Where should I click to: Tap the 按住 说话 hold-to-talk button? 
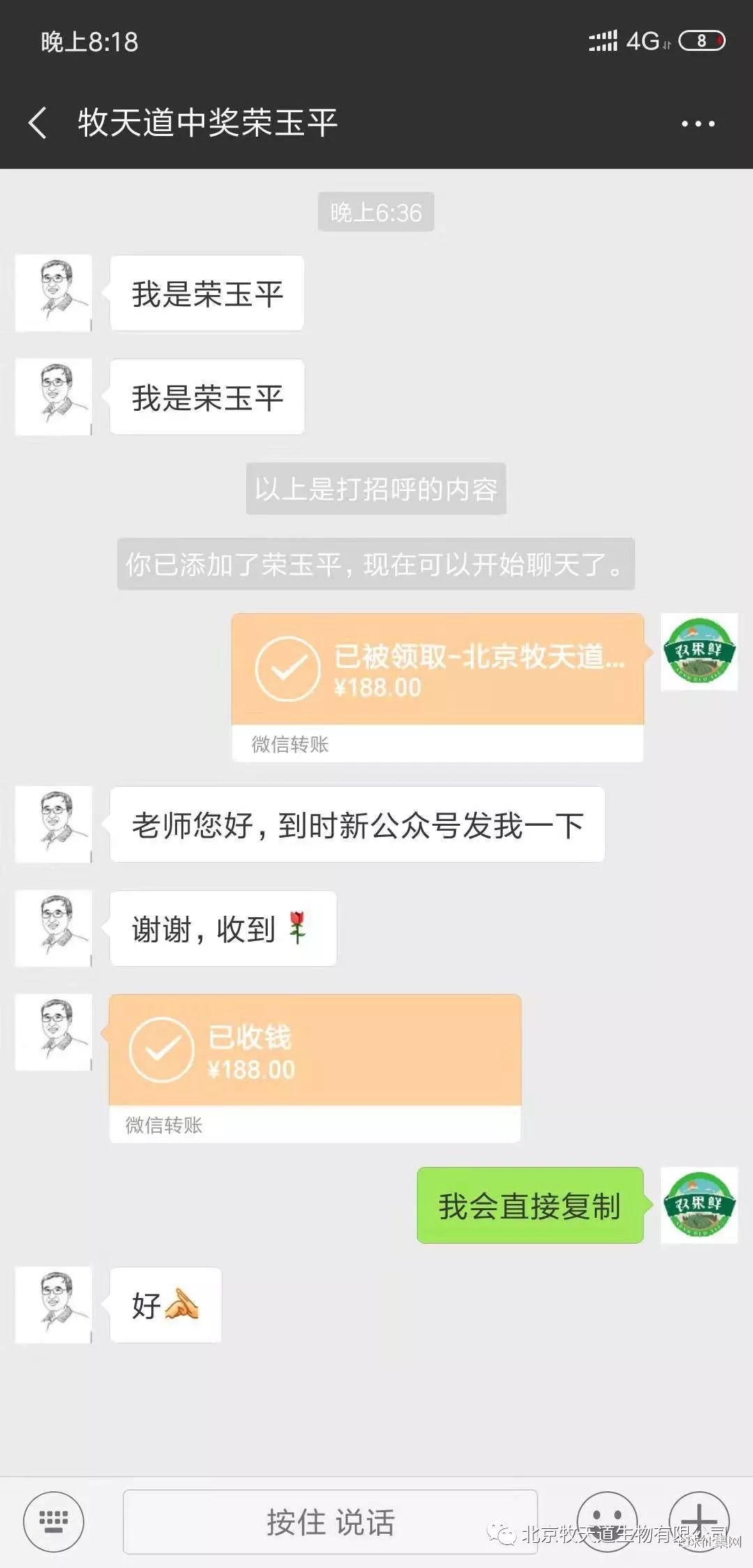[x=330, y=1521]
